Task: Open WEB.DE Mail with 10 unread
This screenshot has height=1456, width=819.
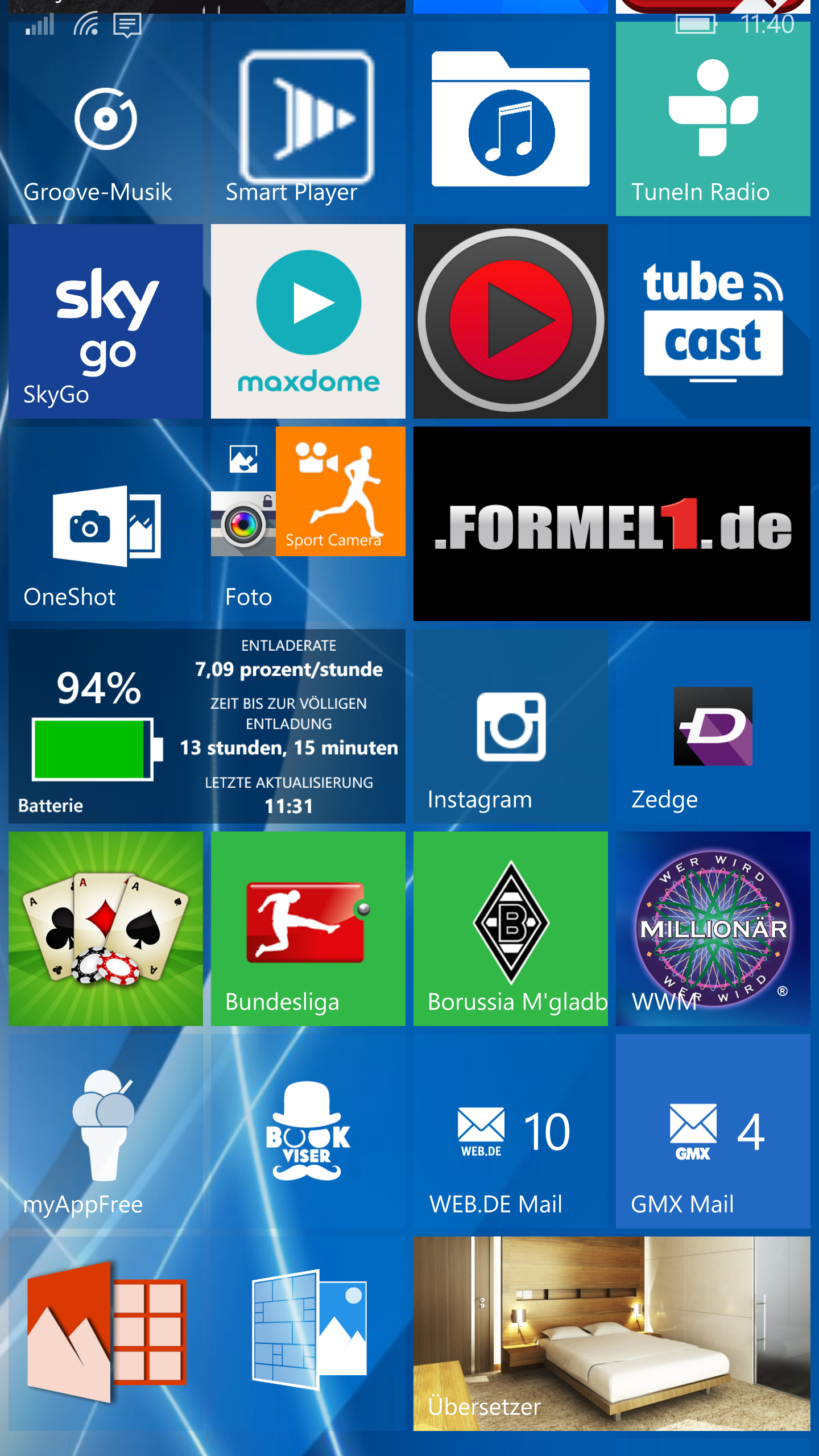Action: tap(511, 1131)
